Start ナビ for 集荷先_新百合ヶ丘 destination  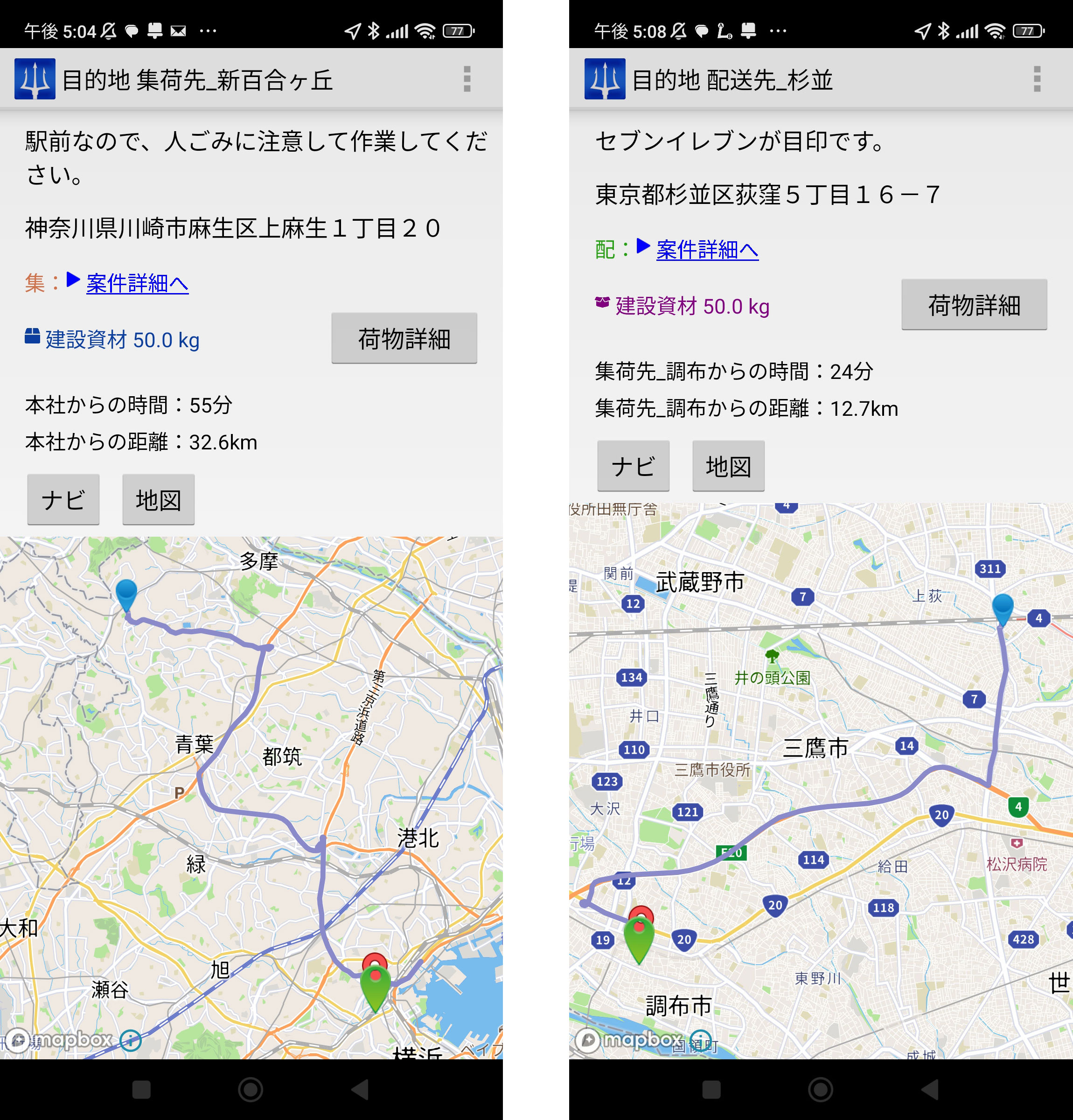(63, 499)
